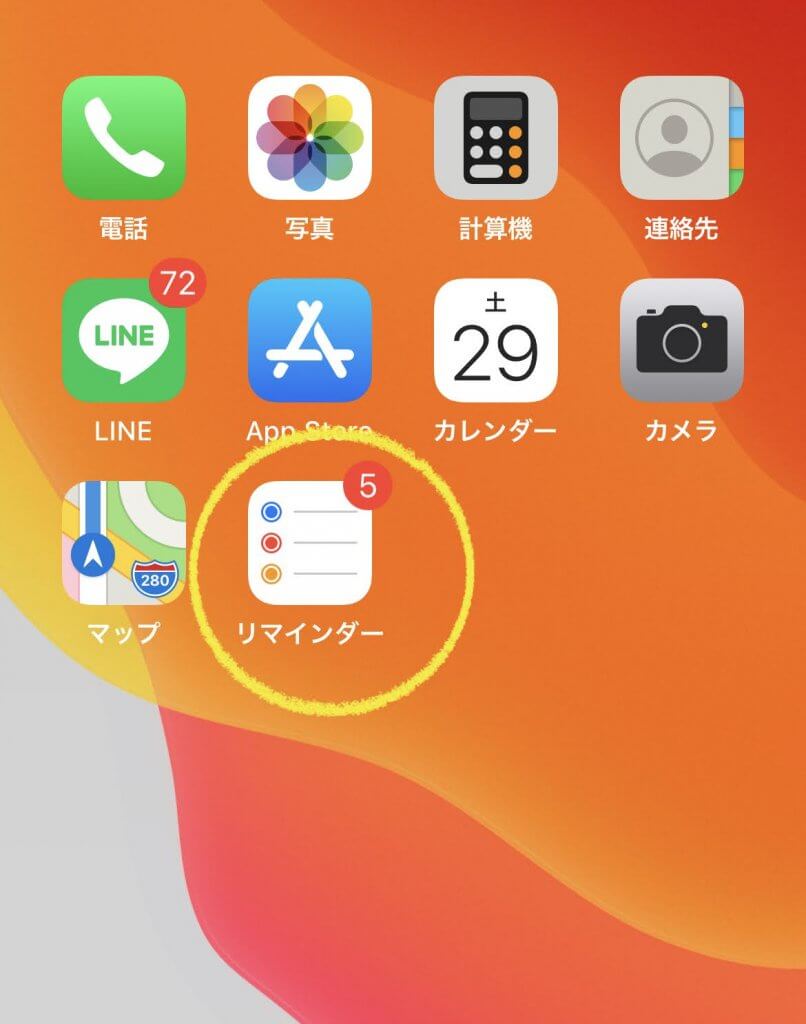Open the Reminders app (リマインダー)
Viewport: 806px width, 1024px height.
tap(310, 543)
